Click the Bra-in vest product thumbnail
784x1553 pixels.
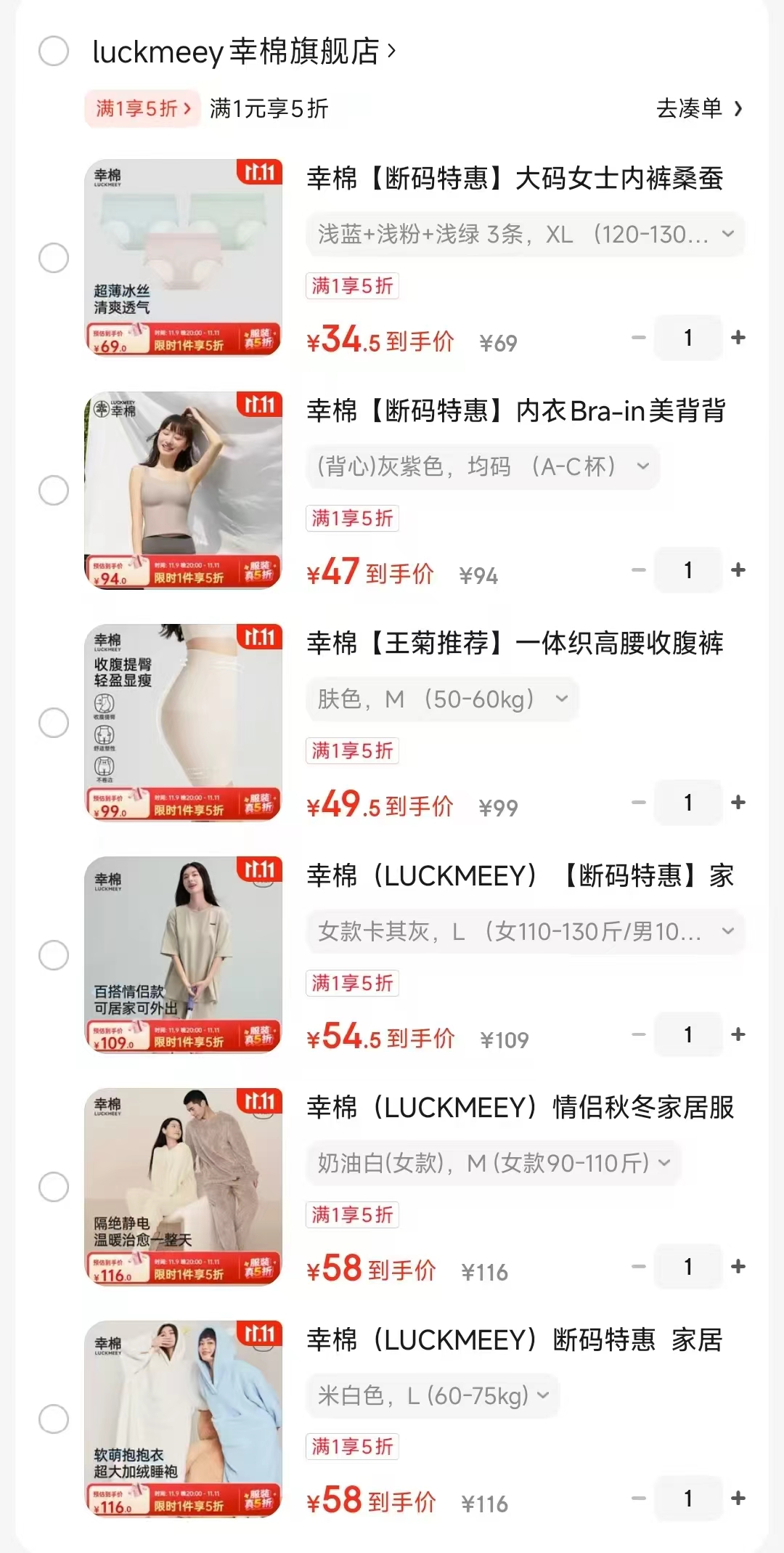[x=183, y=490]
